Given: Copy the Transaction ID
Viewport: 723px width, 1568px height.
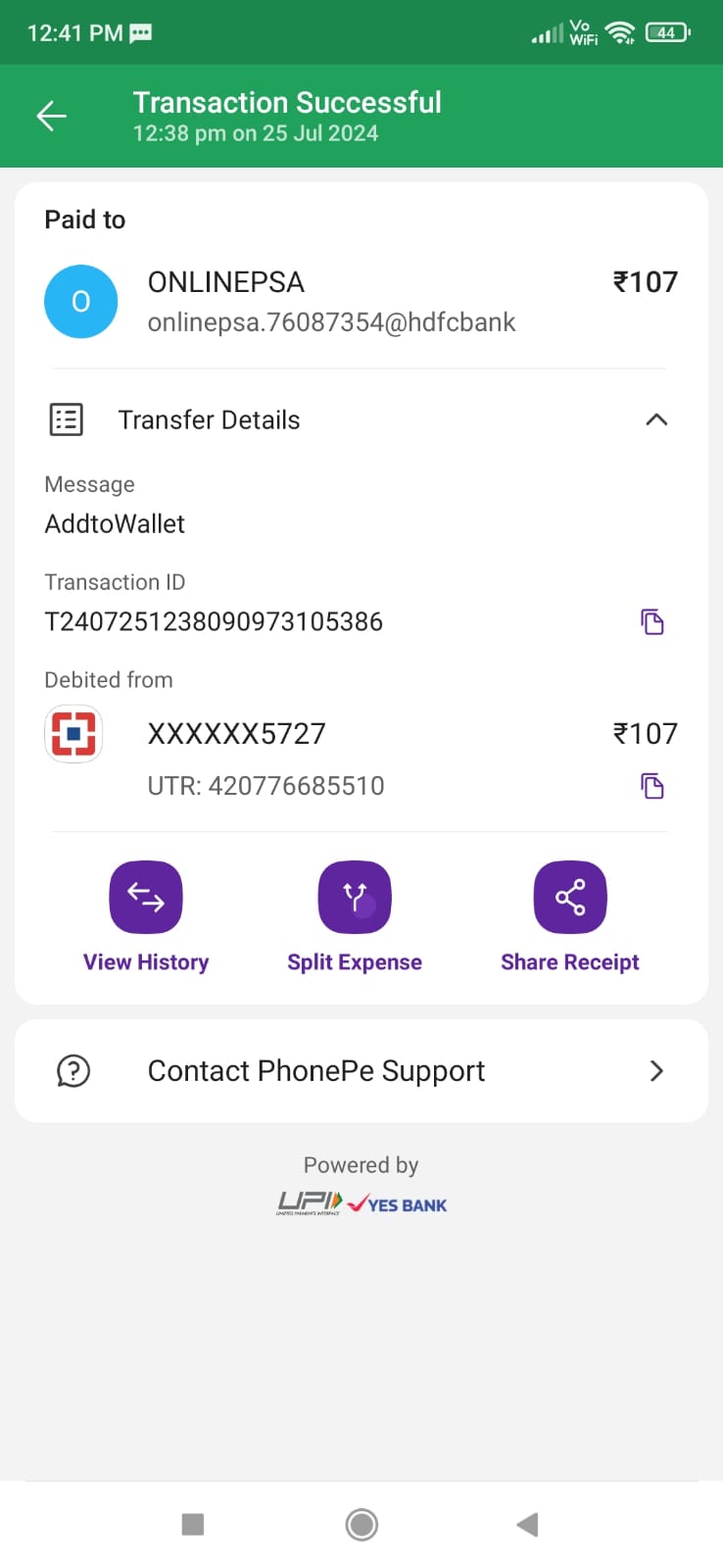Looking at the screenshot, I should [652, 622].
